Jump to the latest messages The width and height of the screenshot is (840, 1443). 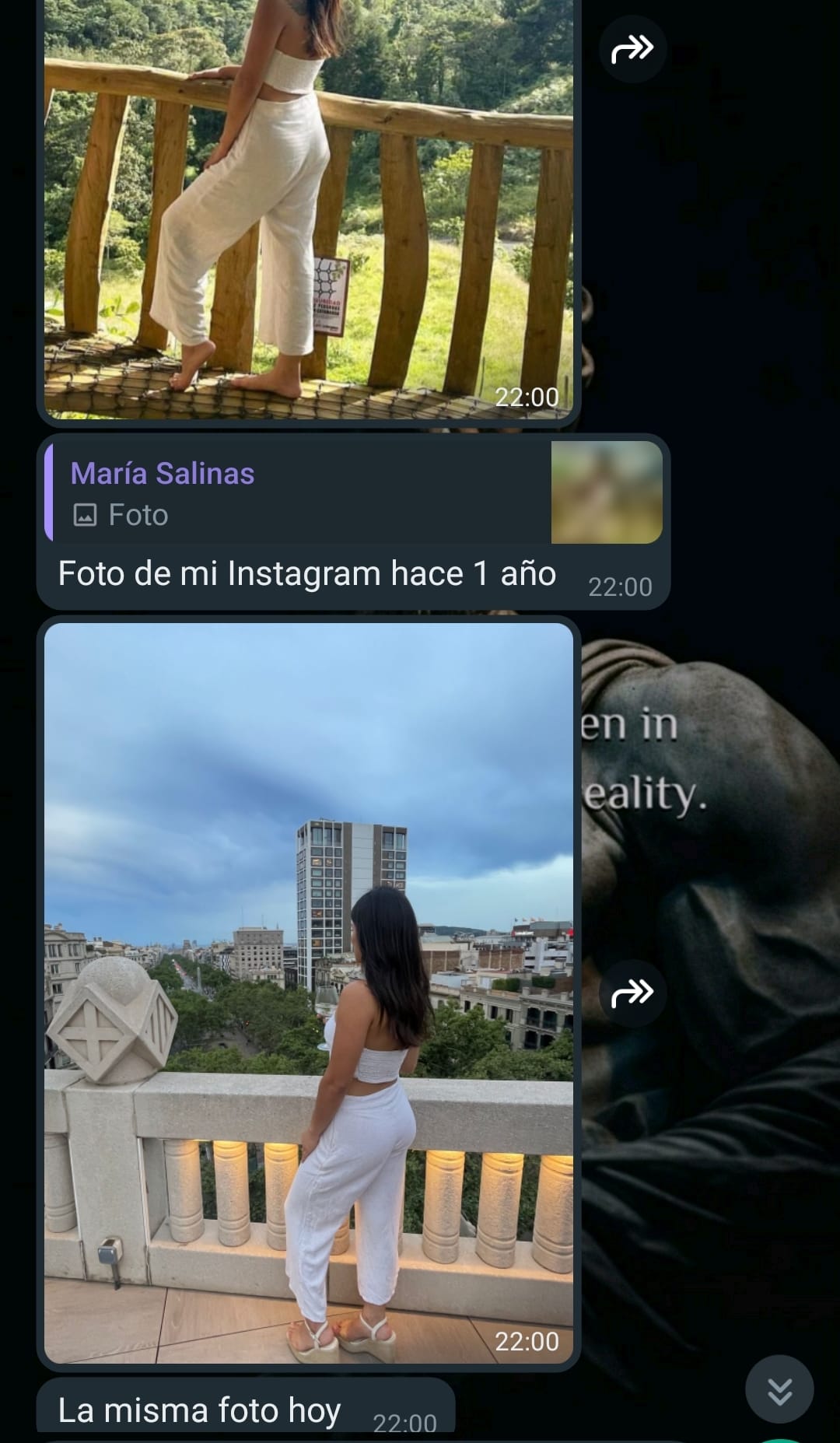pyautogui.click(x=779, y=1389)
